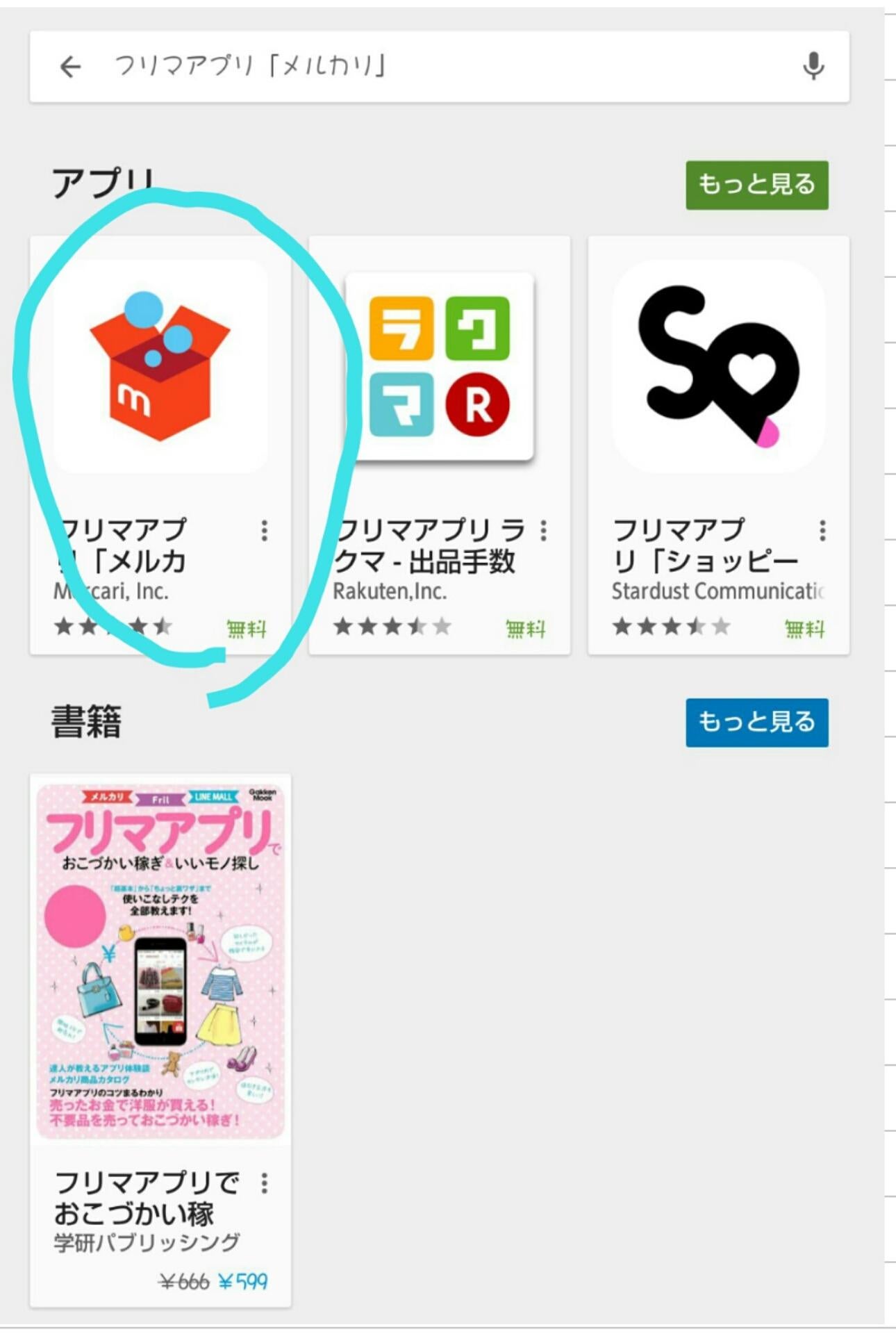The height and width of the screenshot is (1334, 896).
Task: Click もっと見る next to アプリ
Action: [x=756, y=184]
